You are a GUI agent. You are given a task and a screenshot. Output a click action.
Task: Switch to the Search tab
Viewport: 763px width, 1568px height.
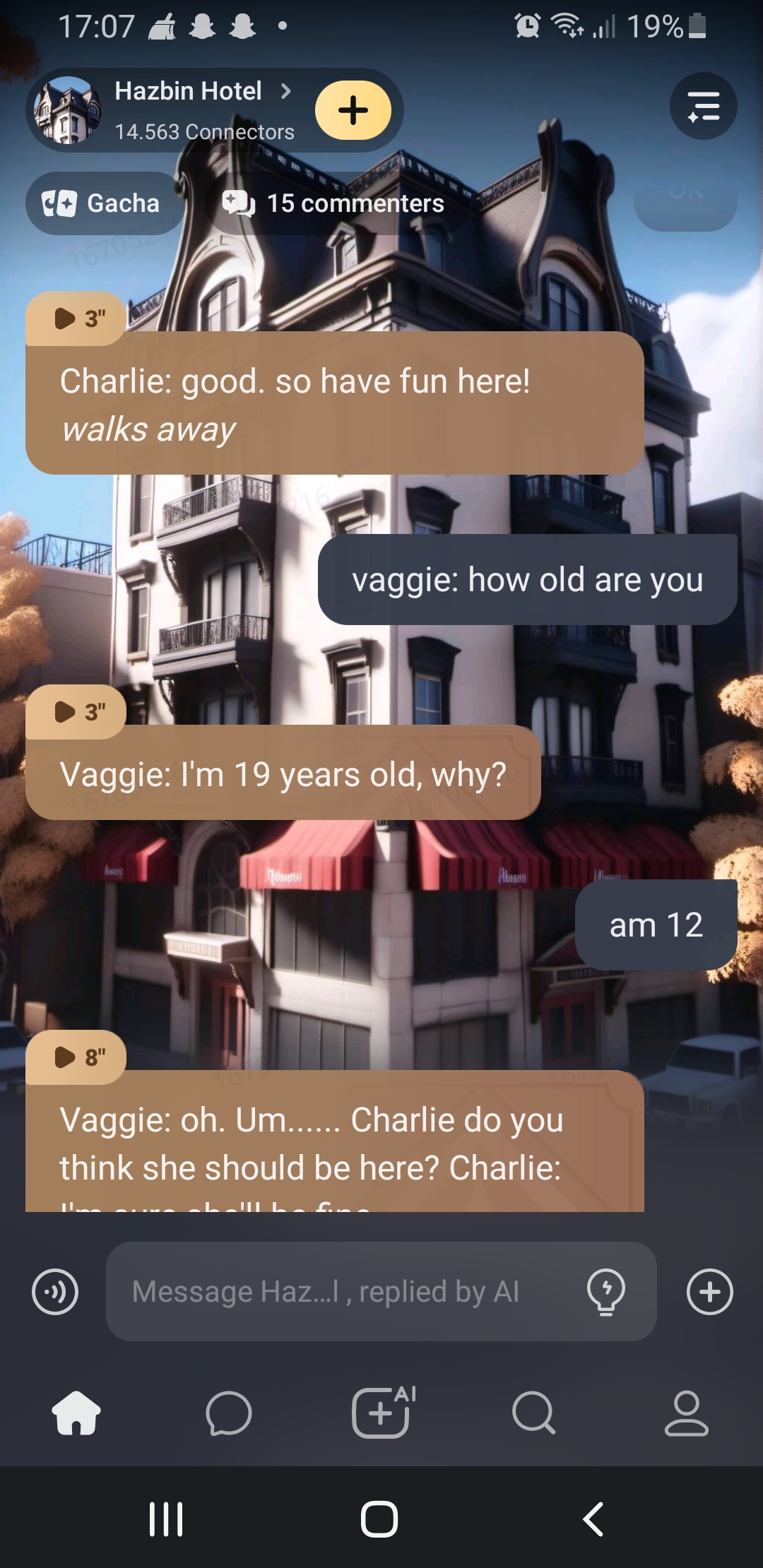(534, 1413)
